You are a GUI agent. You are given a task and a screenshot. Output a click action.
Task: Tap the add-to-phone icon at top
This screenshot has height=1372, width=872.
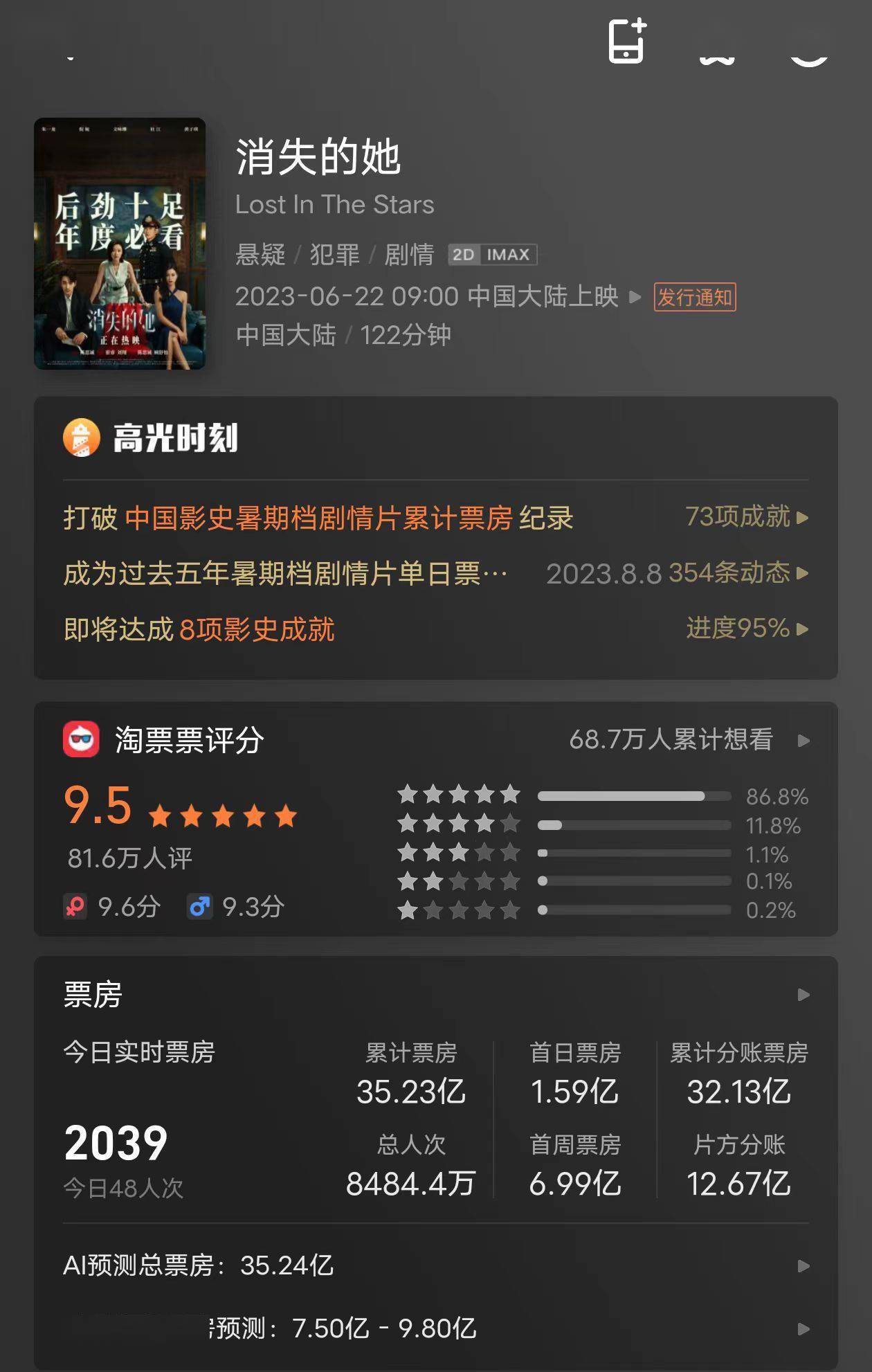[627, 42]
